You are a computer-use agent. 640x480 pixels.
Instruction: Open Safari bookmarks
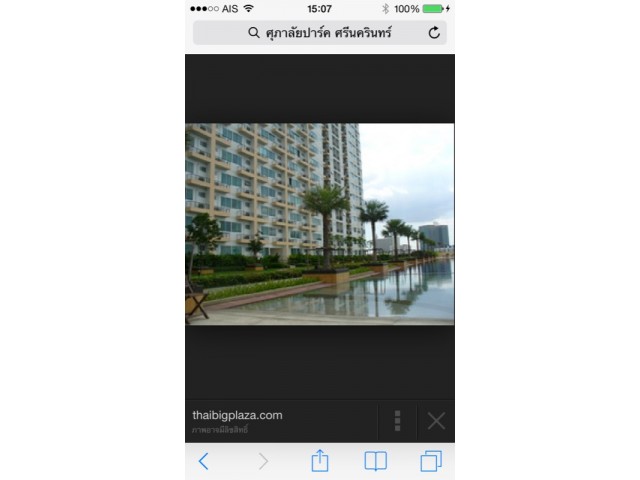(375, 461)
